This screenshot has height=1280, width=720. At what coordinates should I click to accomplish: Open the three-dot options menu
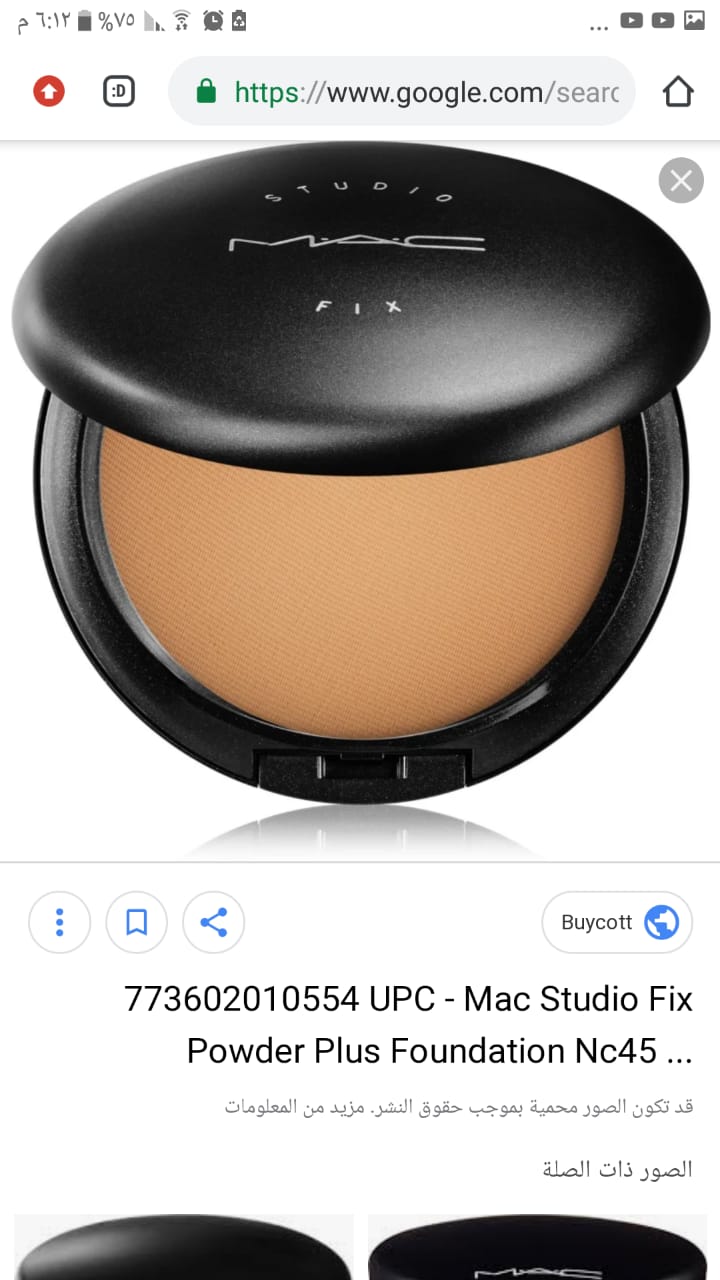click(x=59, y=922)
